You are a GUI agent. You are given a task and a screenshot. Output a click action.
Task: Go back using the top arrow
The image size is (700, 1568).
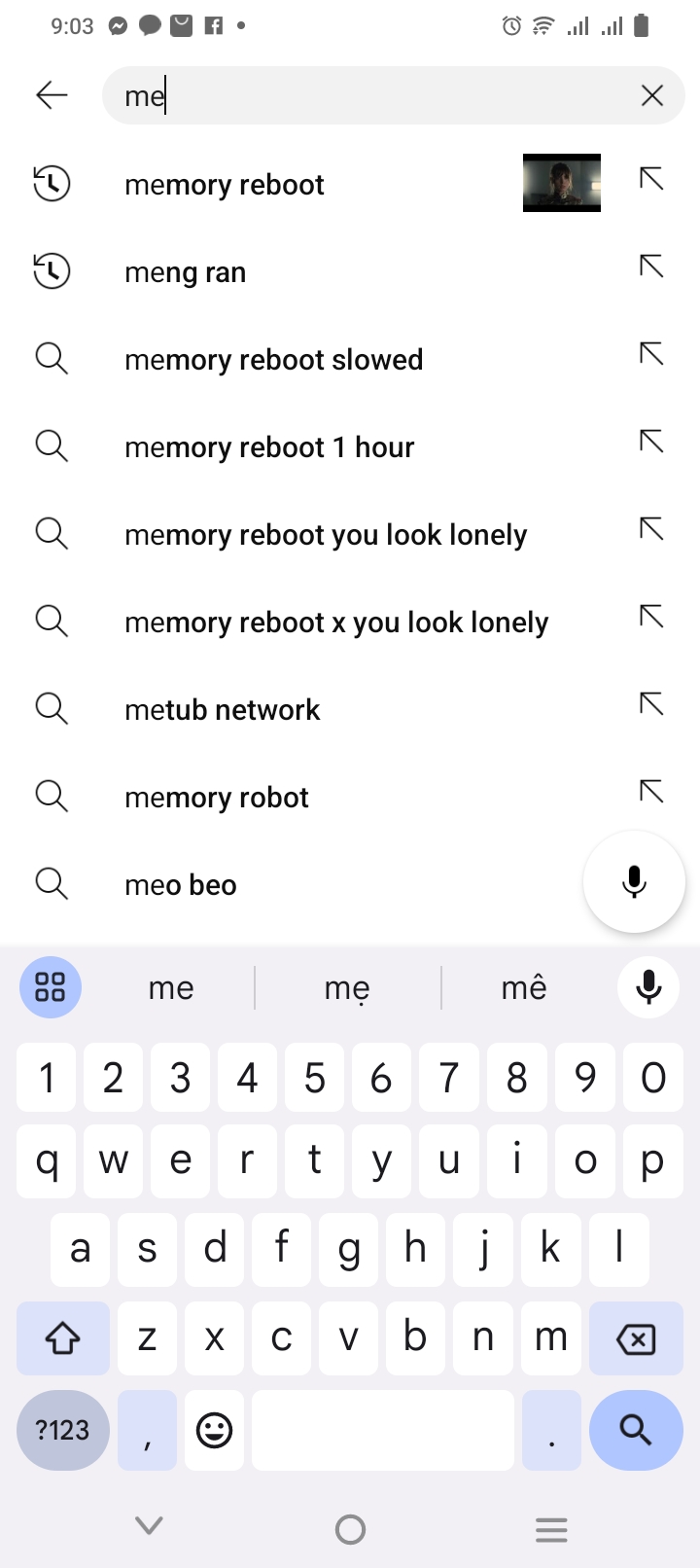pos(52,95)
